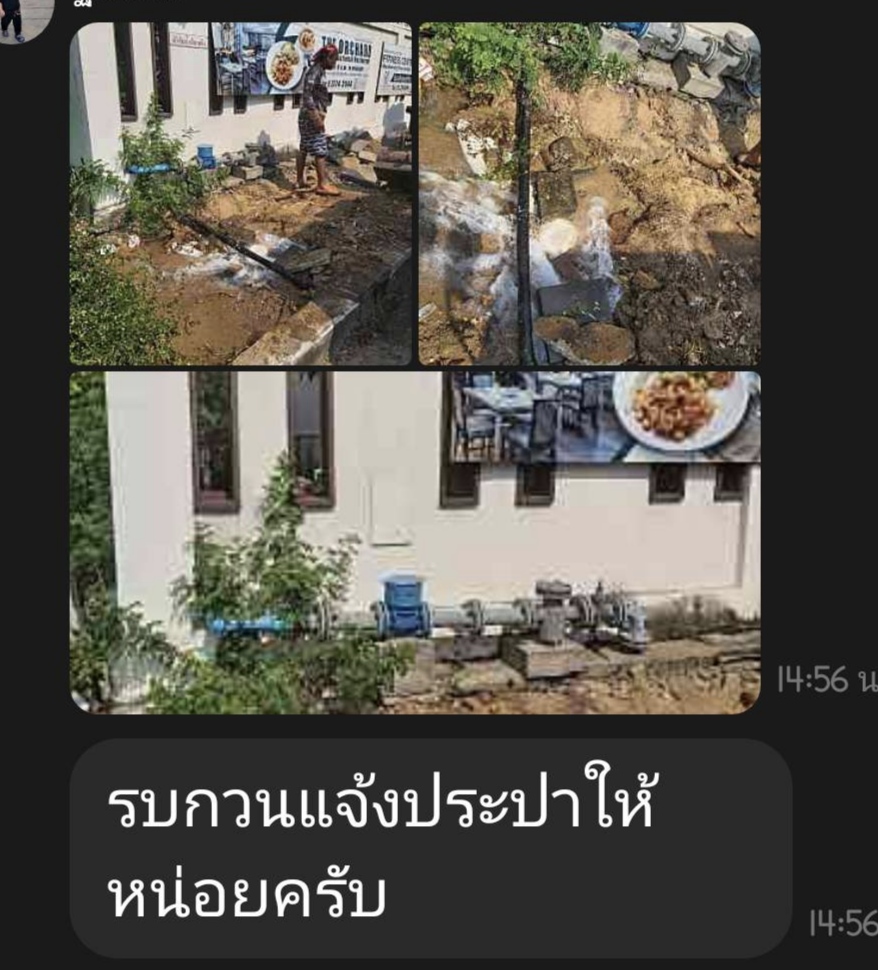Open the wide photo of blue valve pipes
This screenshot has width=878, height=970.
(414, 542)
